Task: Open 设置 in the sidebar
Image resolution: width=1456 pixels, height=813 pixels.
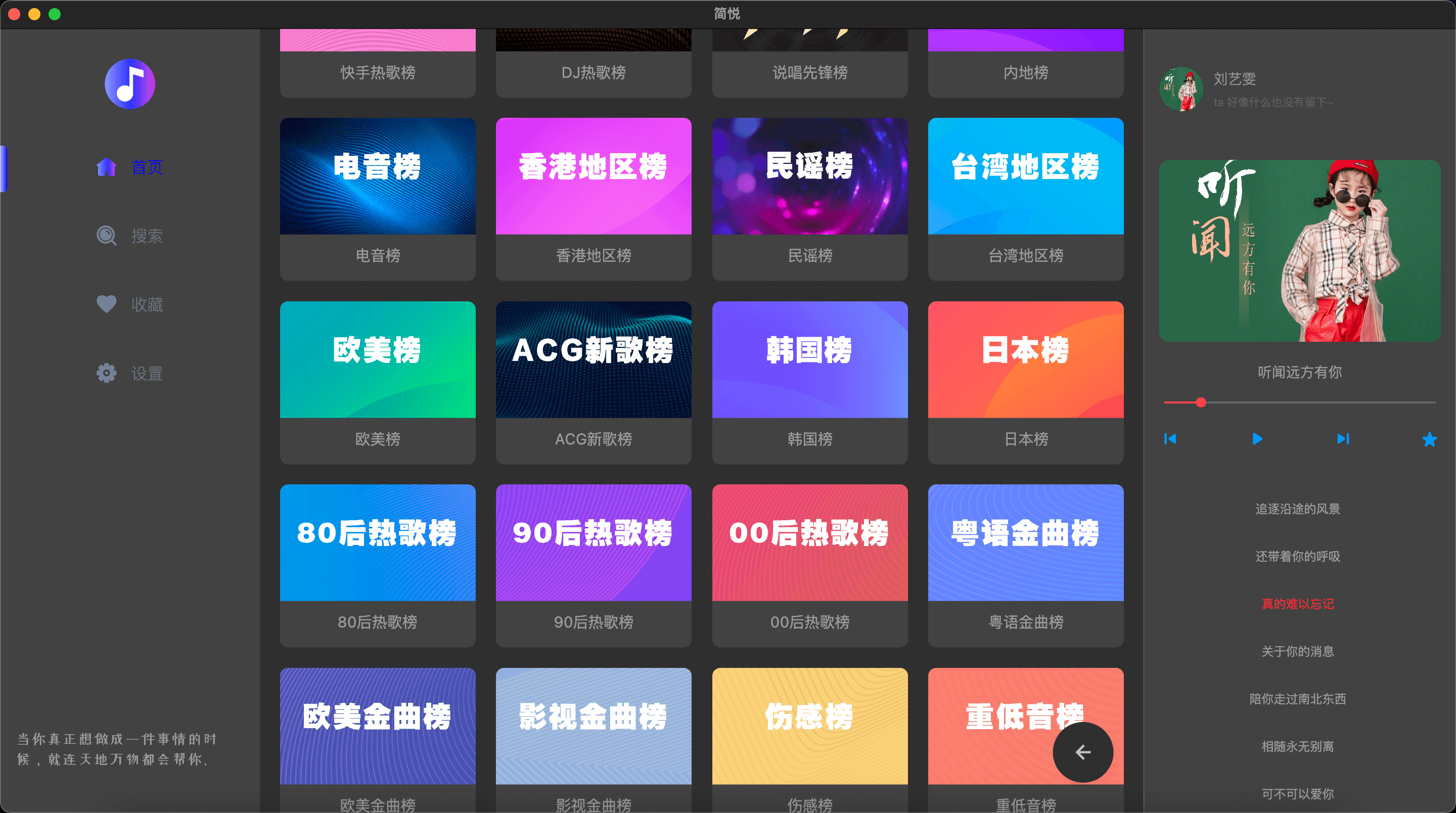Action: [x=130, y=373]
